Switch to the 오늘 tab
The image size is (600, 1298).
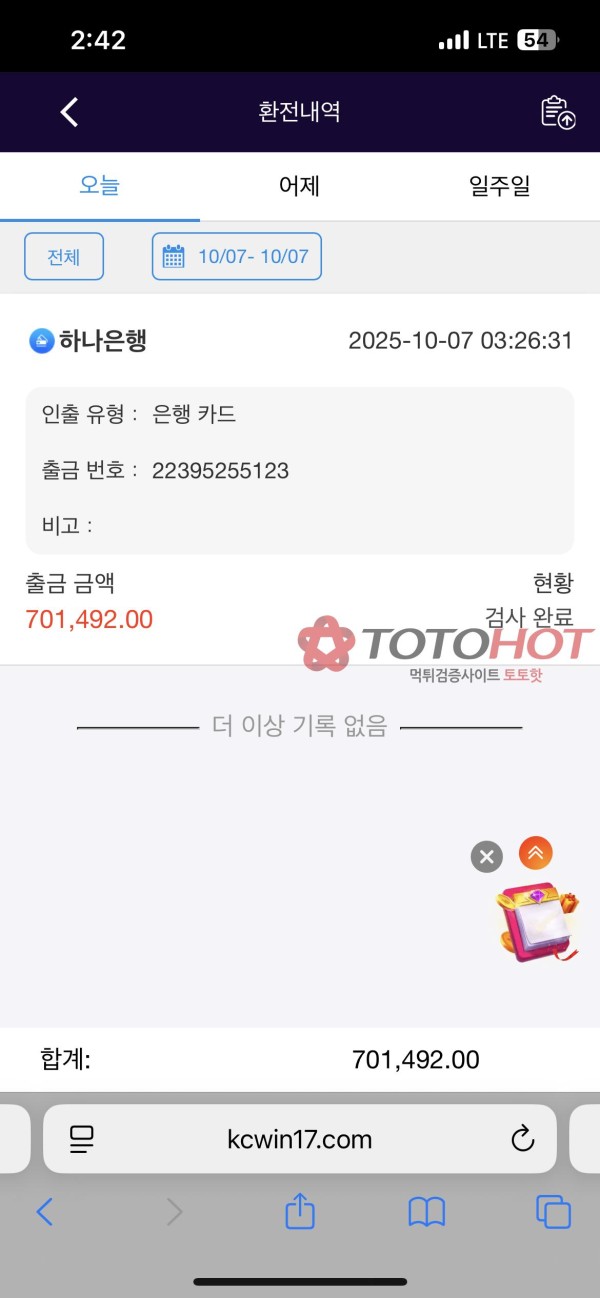100,186
